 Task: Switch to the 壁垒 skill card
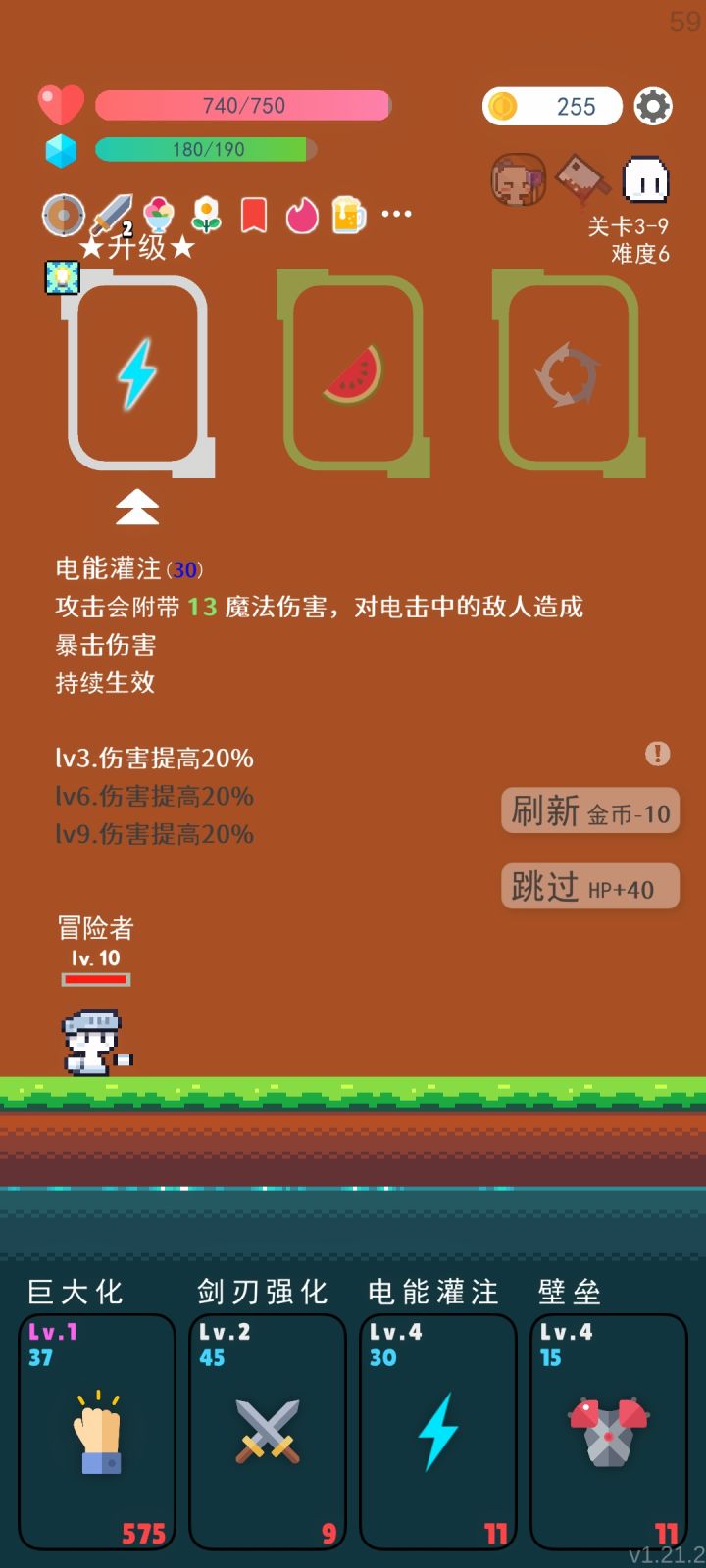[x=608, y=1431]
